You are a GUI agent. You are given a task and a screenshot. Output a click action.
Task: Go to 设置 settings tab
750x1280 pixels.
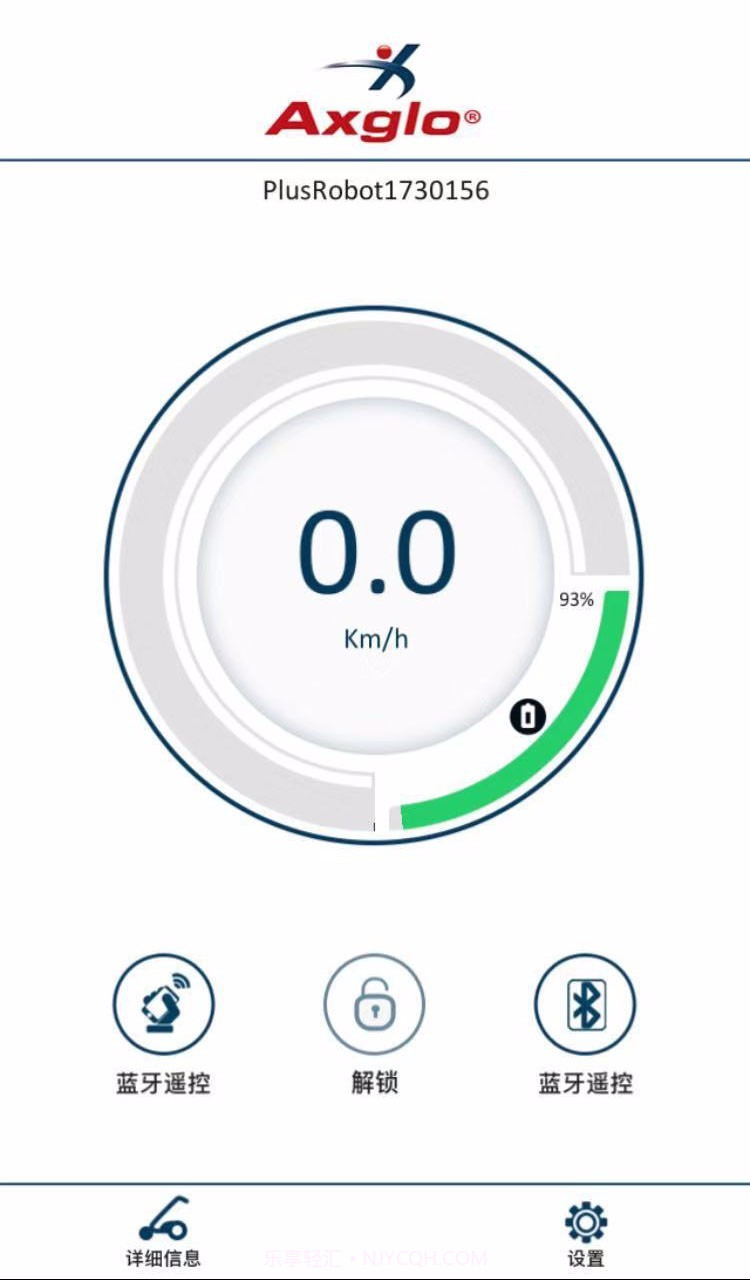click(x=585, y=1232)
